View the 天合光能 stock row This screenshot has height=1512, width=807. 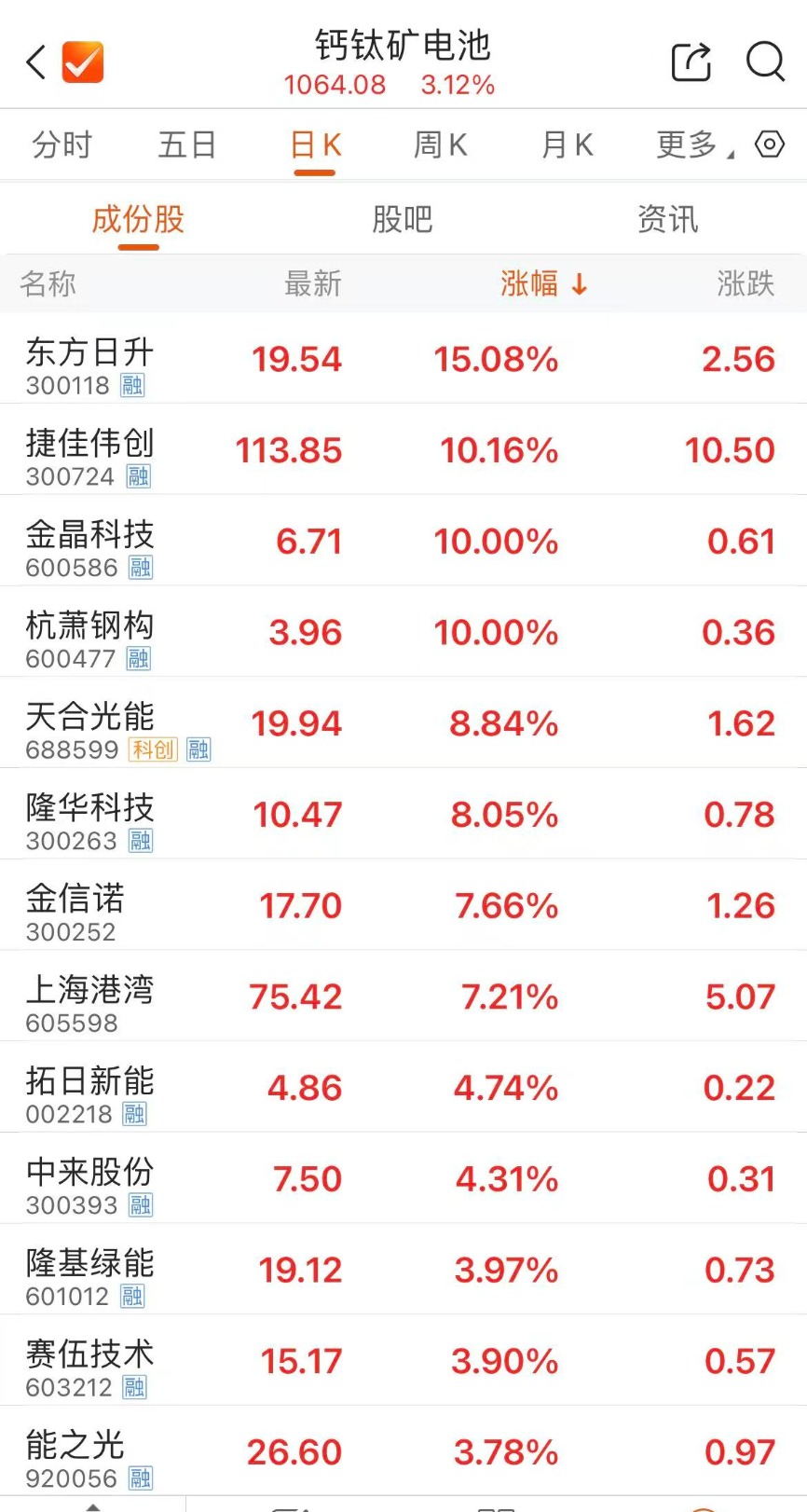click(x=89, y=717)
